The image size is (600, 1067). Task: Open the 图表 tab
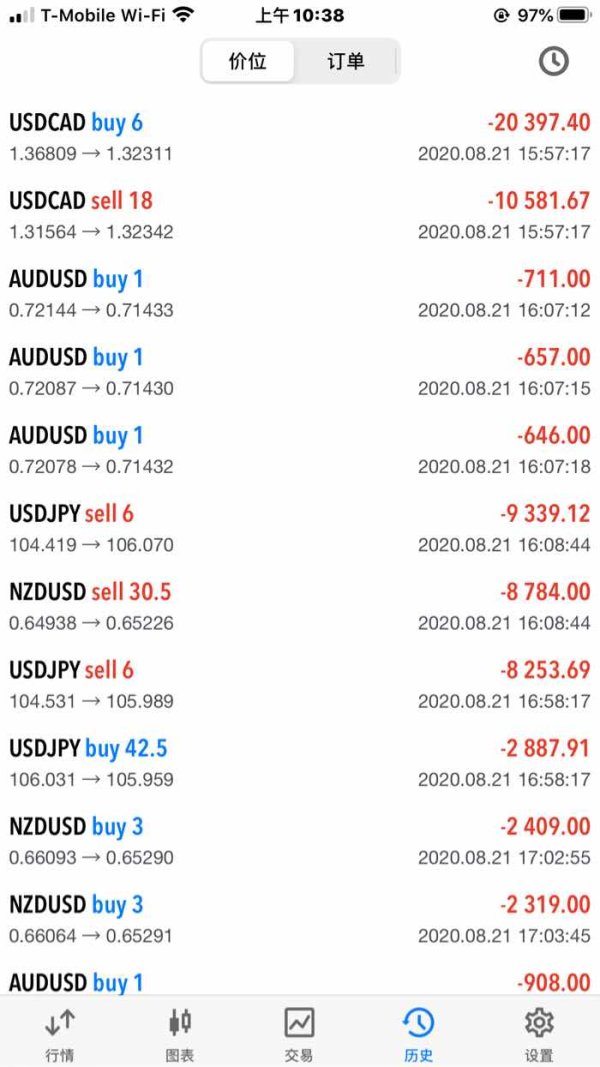(x=180, y=1033)
